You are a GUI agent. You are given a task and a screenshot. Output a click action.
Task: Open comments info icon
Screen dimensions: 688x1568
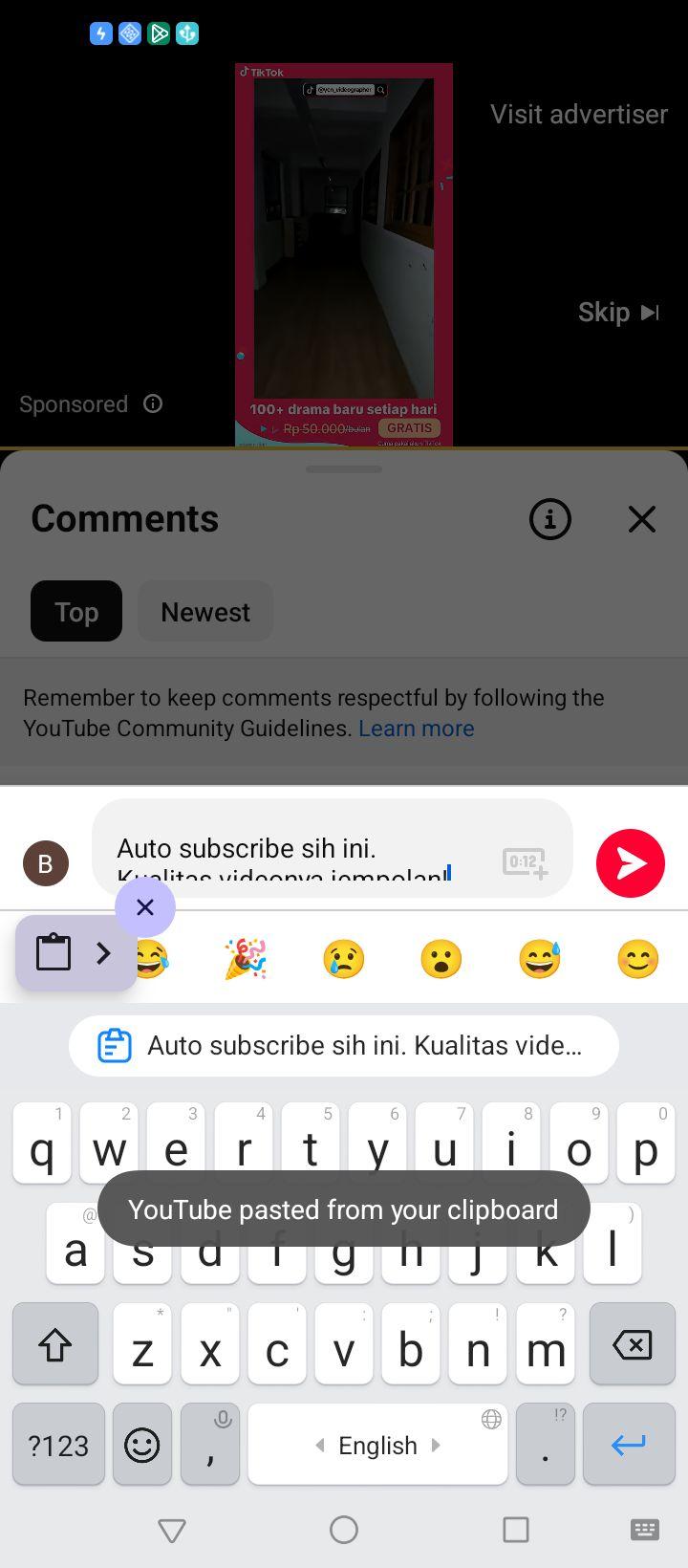pyautogui.click(x=550, y=519)
